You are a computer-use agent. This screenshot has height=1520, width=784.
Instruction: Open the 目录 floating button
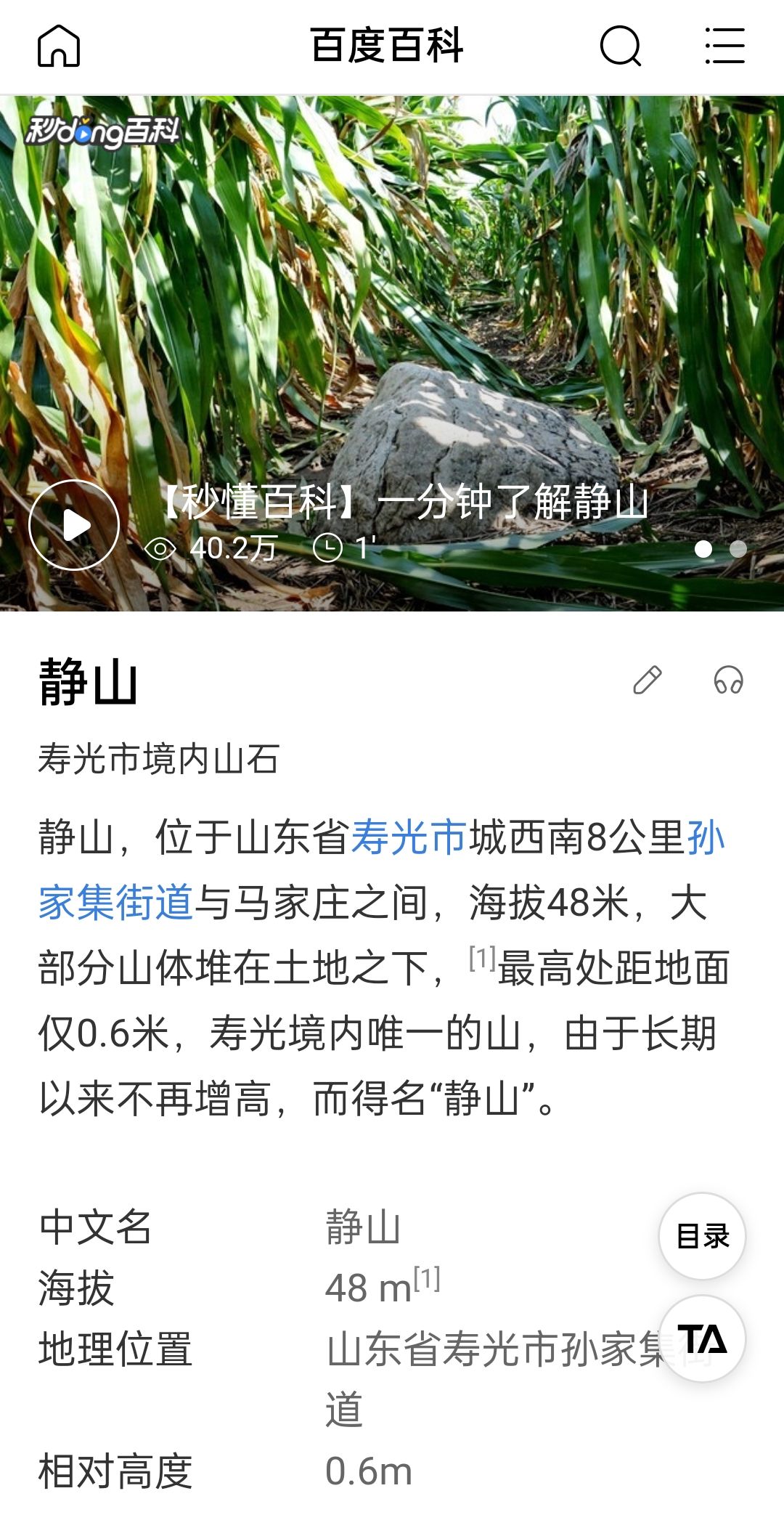pos(702,1236)
